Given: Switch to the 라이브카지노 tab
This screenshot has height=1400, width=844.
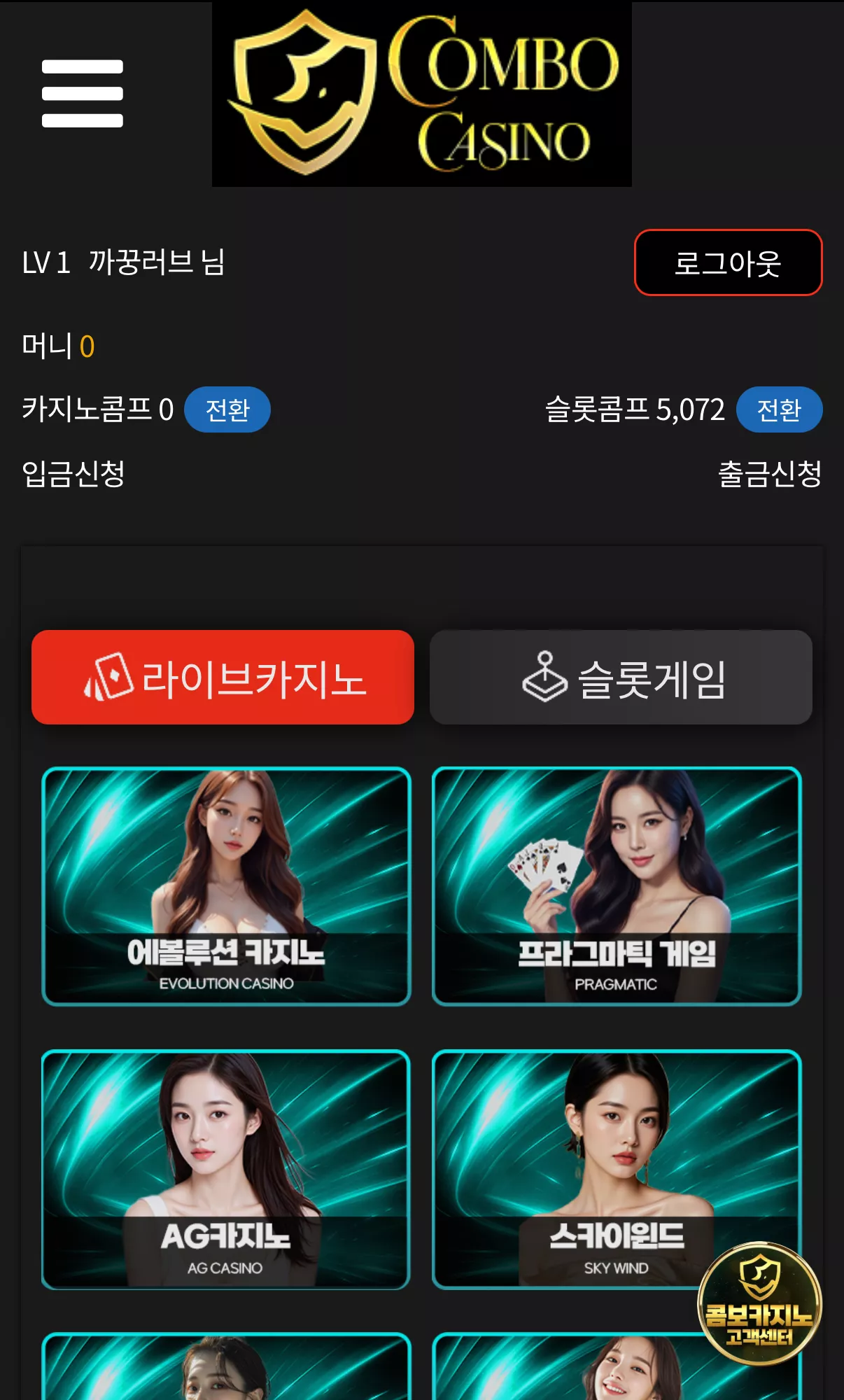Looking at the screenshot, I should click(x=223, y=677).
